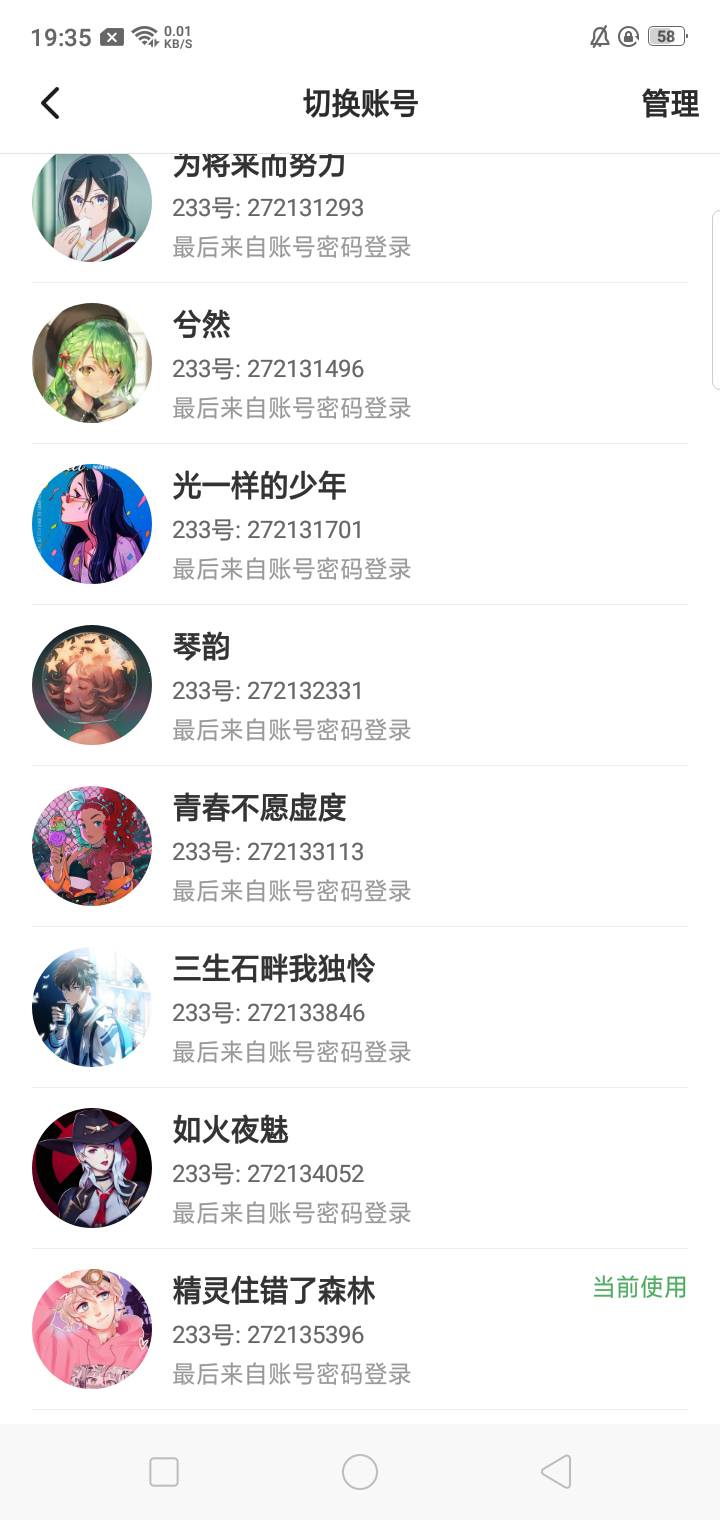Switch to account 三生石畔我独怜
720x1520 pixels.
tap(360, 1008)
